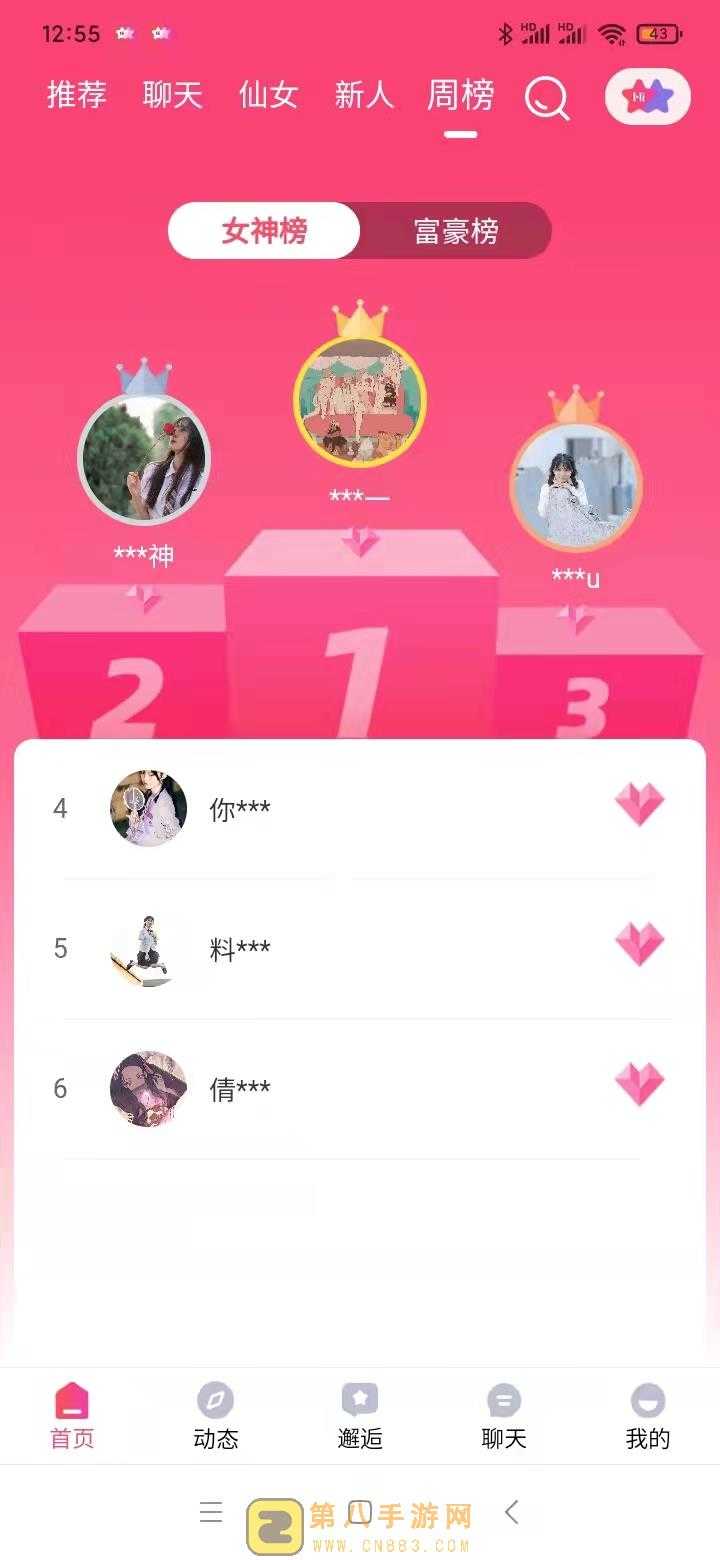
Task: Open rank 6 user 倩*** row
Action: [x=360, y=1089]
